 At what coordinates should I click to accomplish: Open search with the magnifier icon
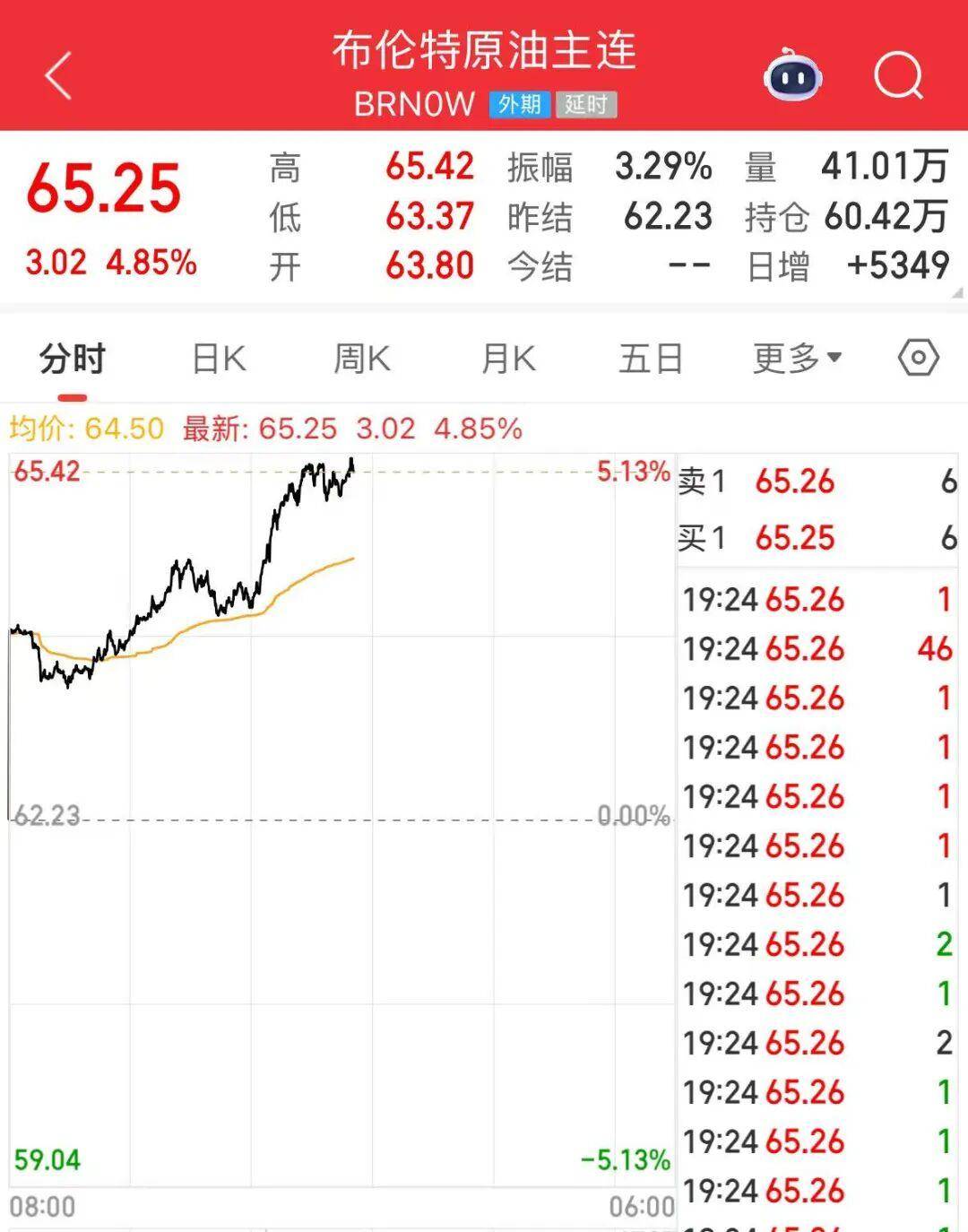tap(898, 75)
